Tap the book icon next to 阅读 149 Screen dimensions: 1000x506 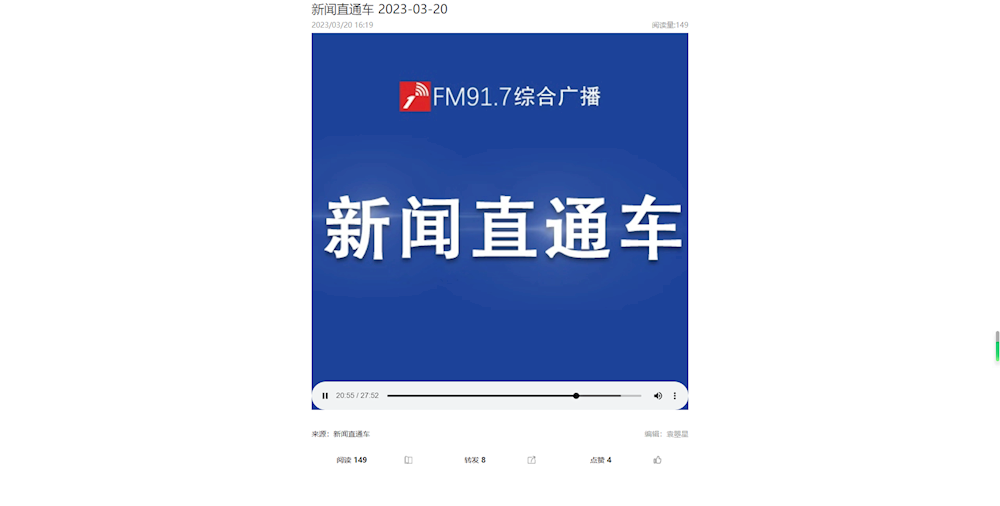pos(408,460)
